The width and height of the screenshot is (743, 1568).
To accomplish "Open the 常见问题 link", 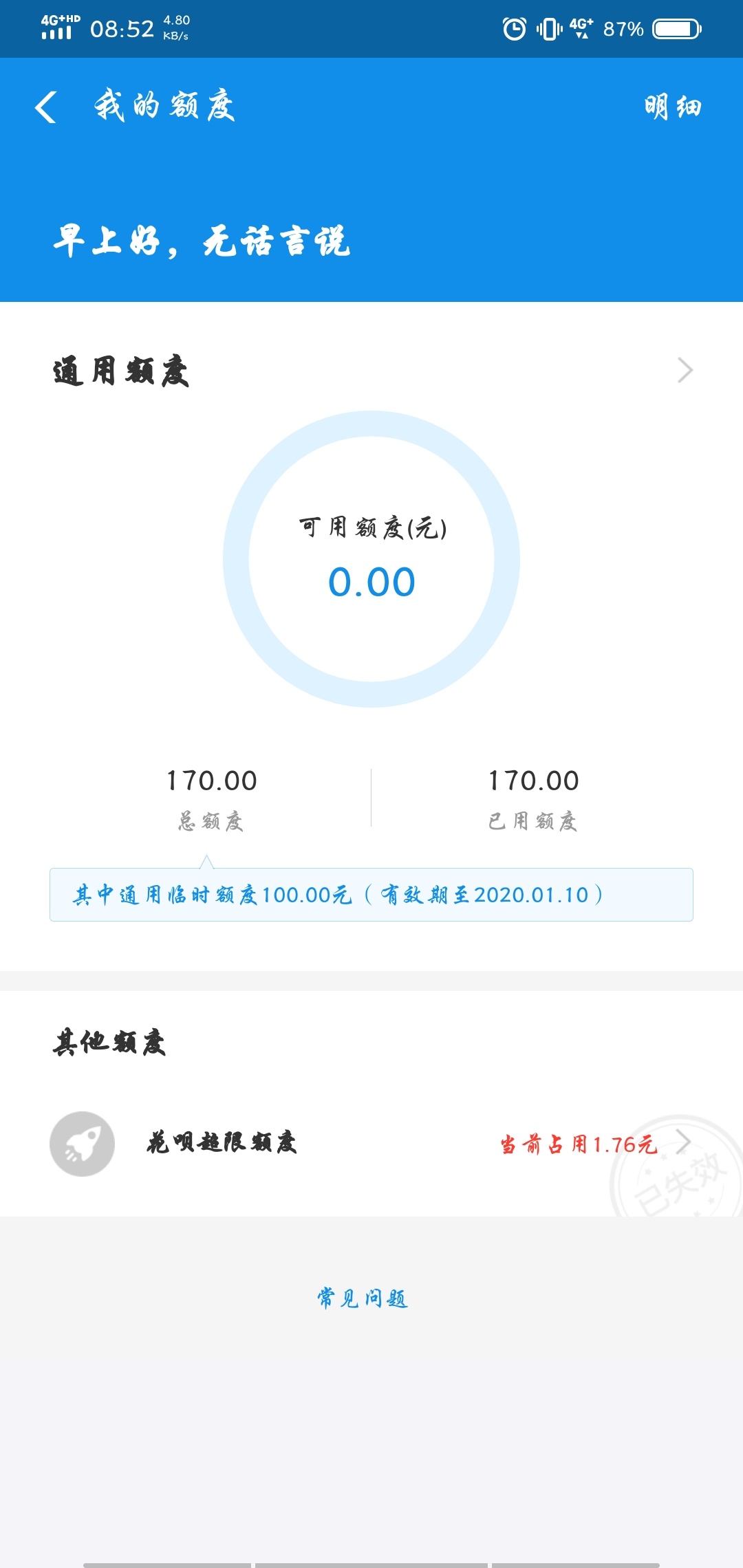I will [363, 1298].
